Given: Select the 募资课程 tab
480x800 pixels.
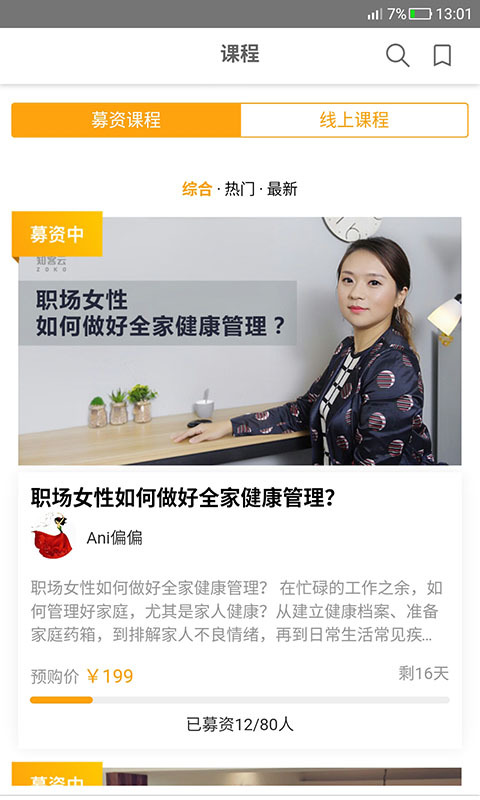Looking at the screenshot, I should point(126,120).
